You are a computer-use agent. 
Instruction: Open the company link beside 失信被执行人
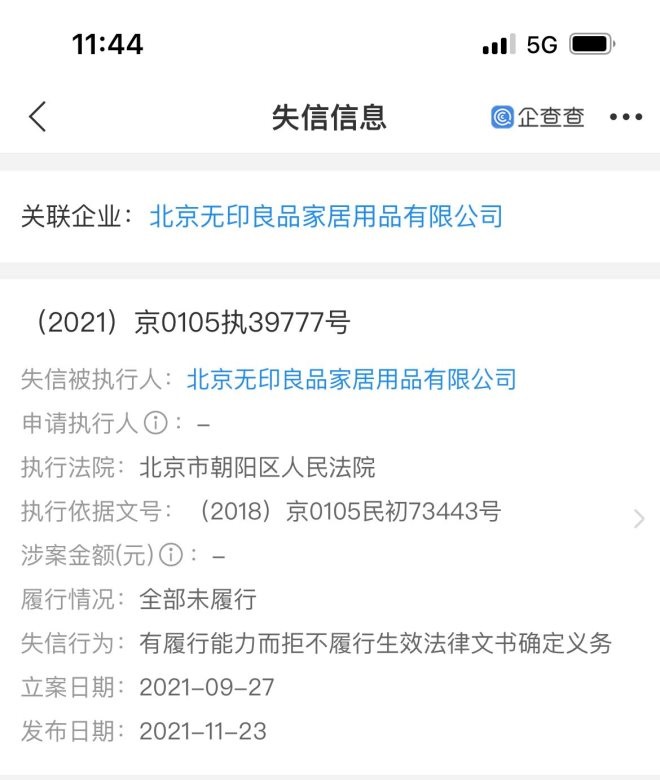click(352, 379)
